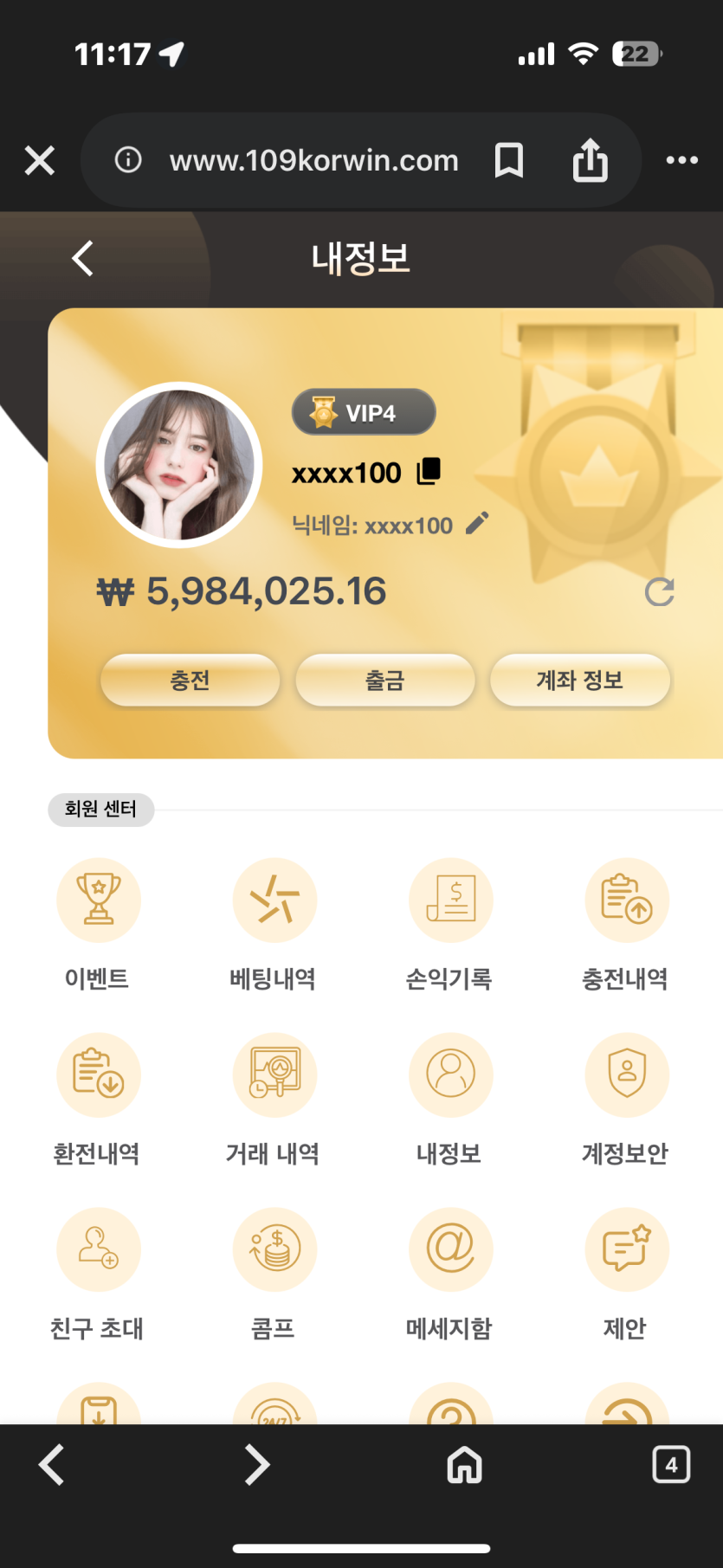Viewport: 723px width, 1568px height.
Task: Open the 출금 withdrawal button
Action: (x=385, y=681)
